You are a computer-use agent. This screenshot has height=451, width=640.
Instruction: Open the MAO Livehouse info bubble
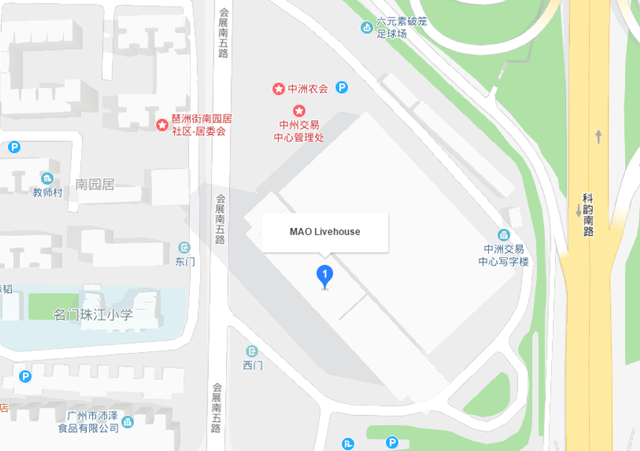click(x=324, y=232)
